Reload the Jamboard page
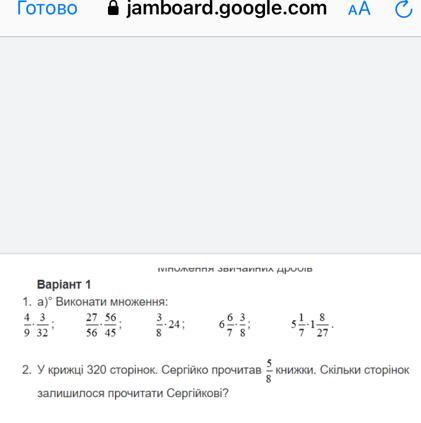The image size is (421, 423). (404, 8)
